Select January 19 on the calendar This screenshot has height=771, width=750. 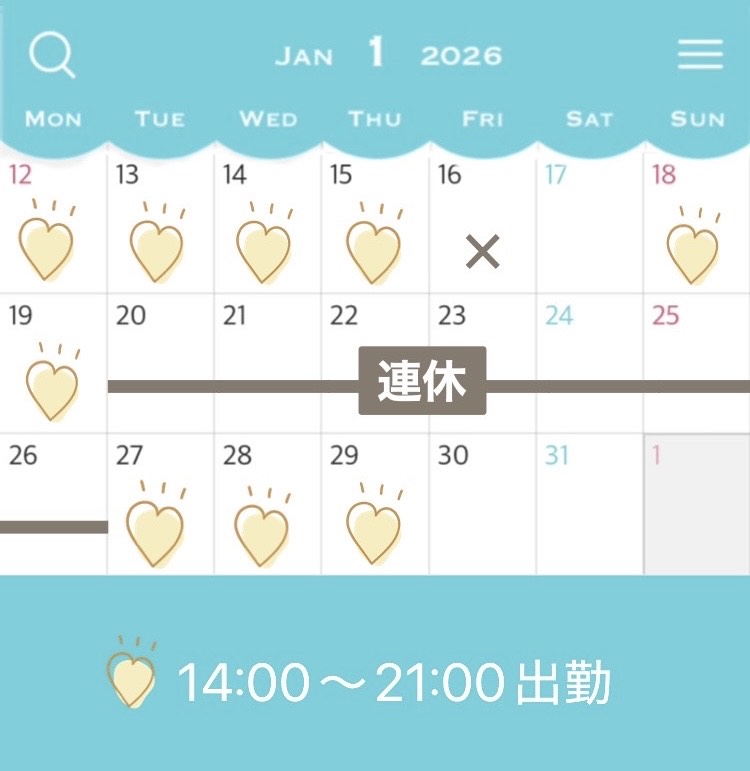(x=53, y=365)
